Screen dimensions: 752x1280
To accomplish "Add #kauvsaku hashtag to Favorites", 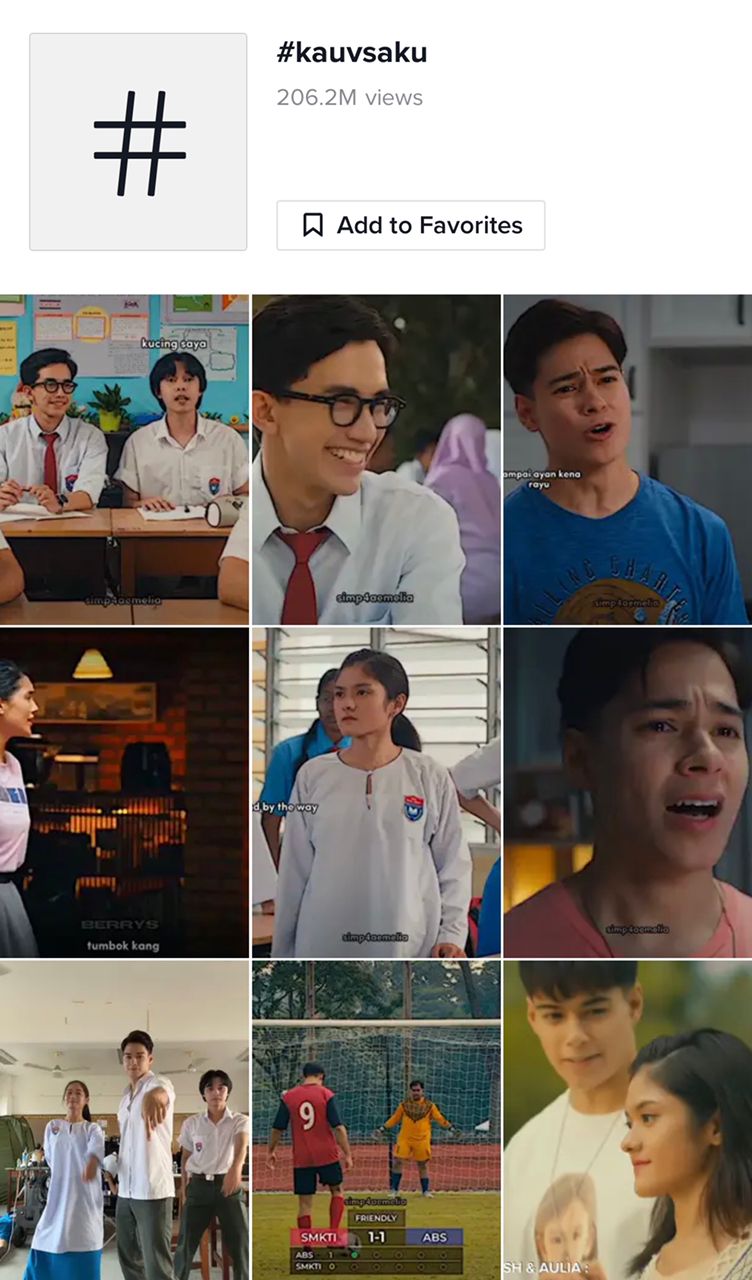I will (410, 225).
